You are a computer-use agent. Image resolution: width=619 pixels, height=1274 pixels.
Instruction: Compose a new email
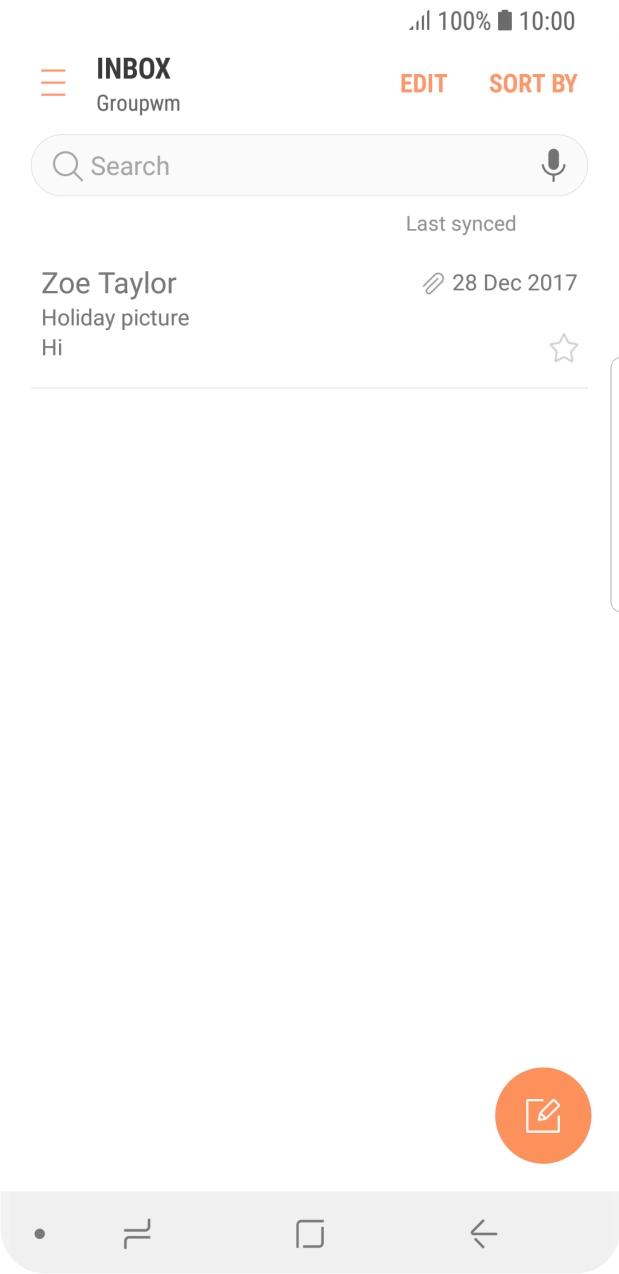(x=543, y=1116)
